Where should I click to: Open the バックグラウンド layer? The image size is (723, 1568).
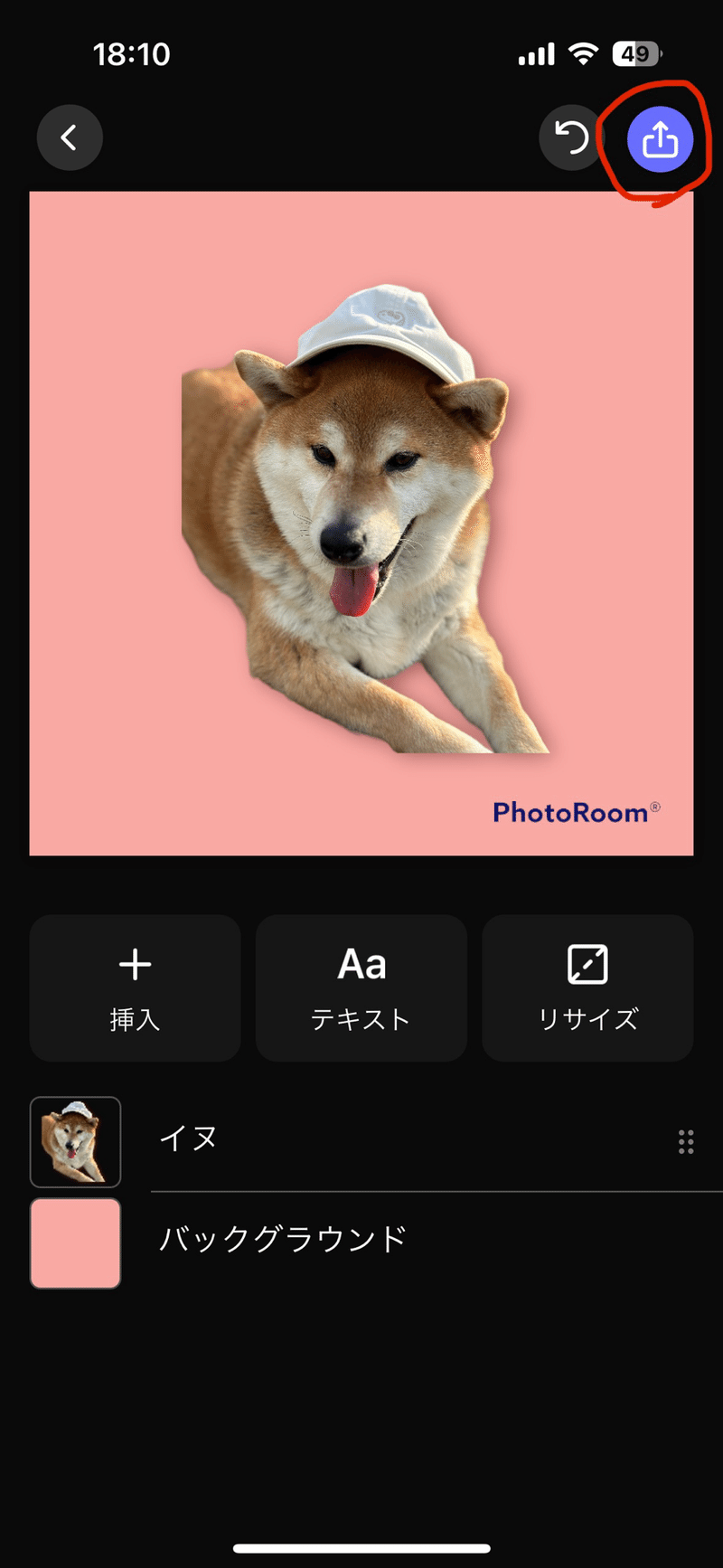361,1242
